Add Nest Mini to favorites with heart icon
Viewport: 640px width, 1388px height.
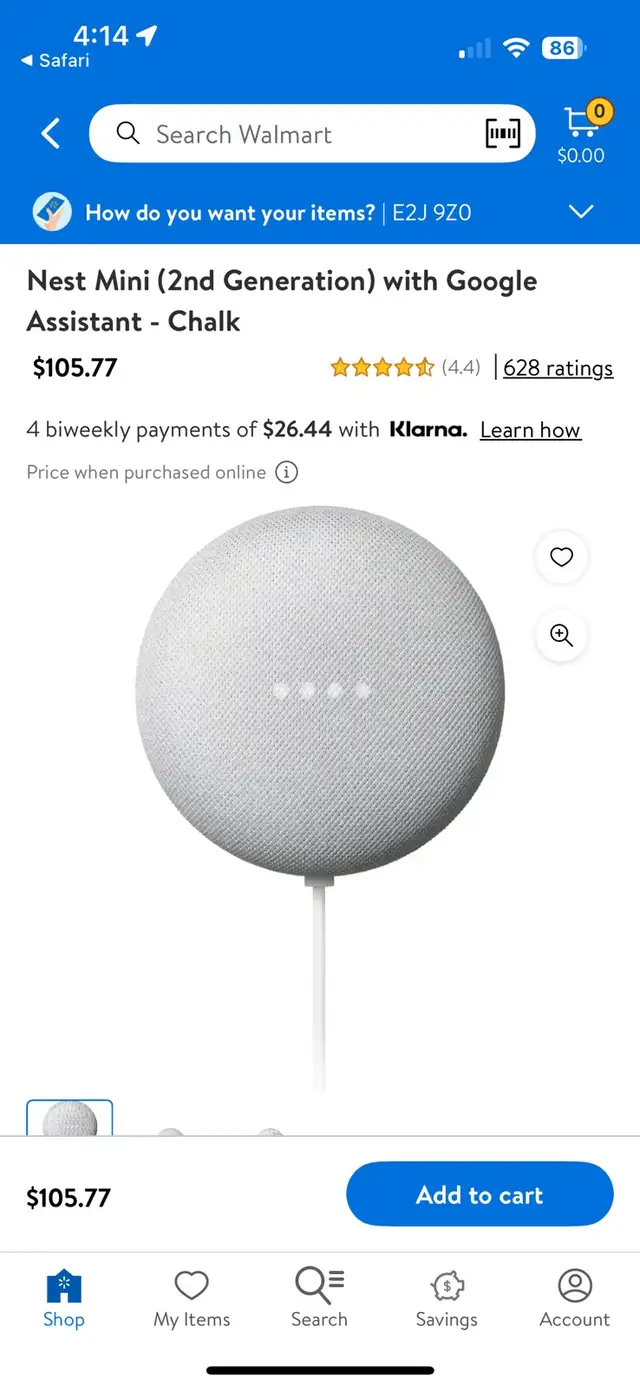[562, 557]
